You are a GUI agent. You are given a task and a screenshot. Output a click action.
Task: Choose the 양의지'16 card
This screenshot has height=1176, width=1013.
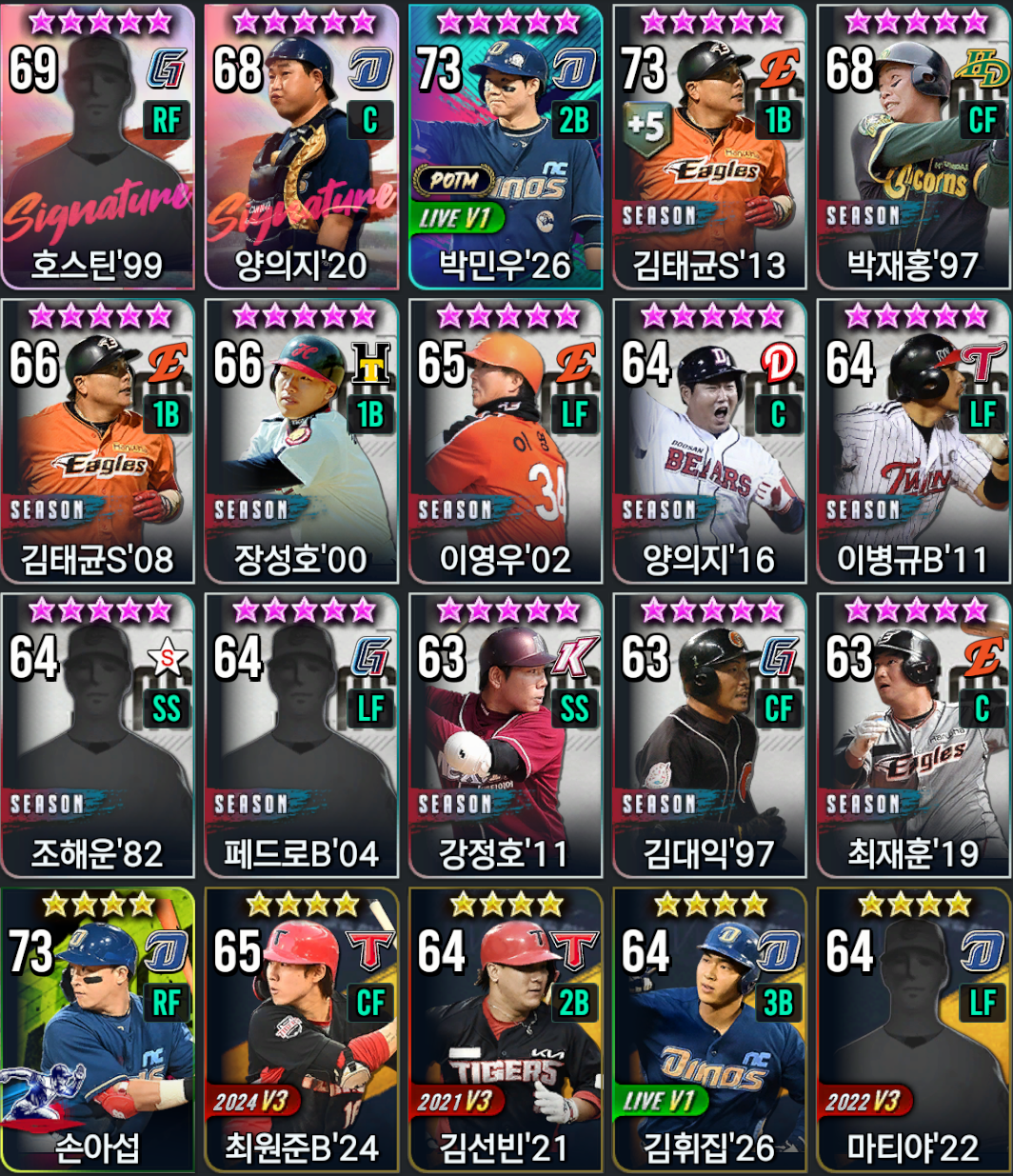709,442
